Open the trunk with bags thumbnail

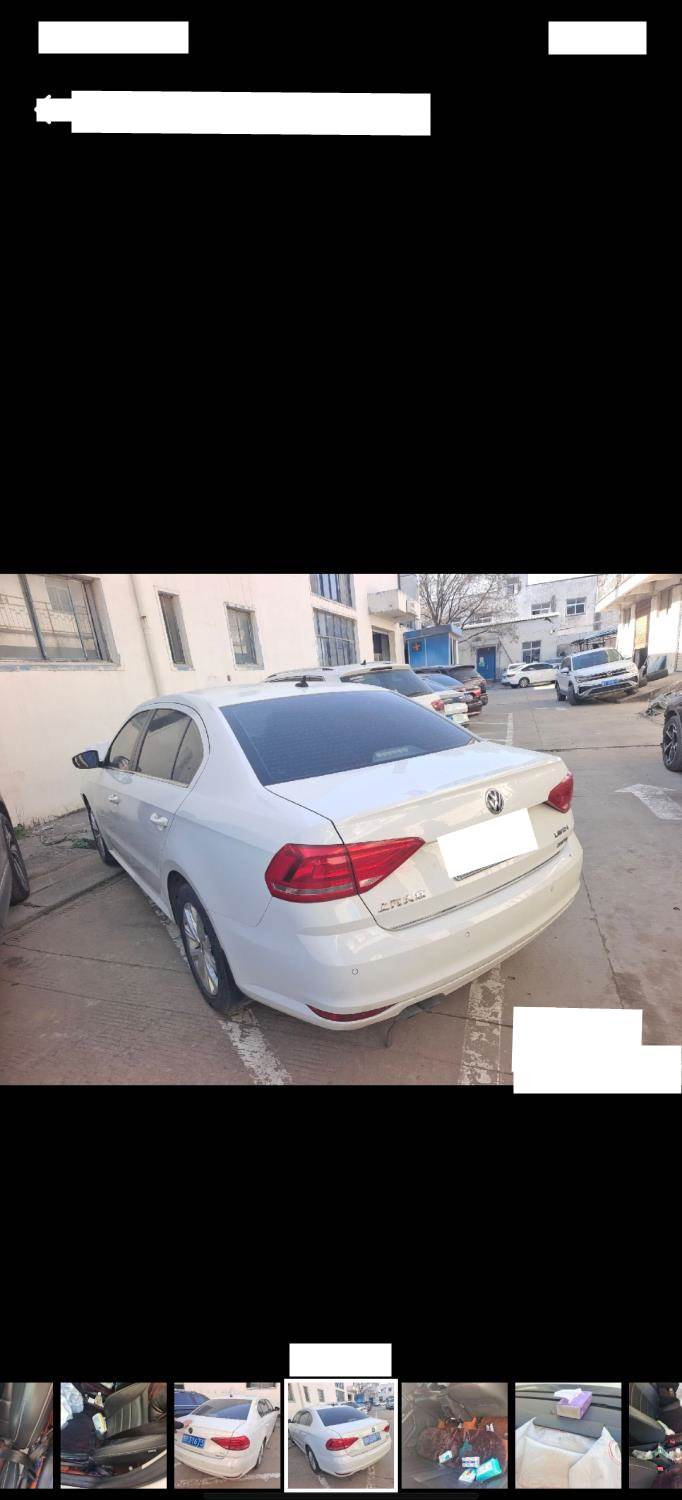pyautogui.click(x=454, y=1436)
